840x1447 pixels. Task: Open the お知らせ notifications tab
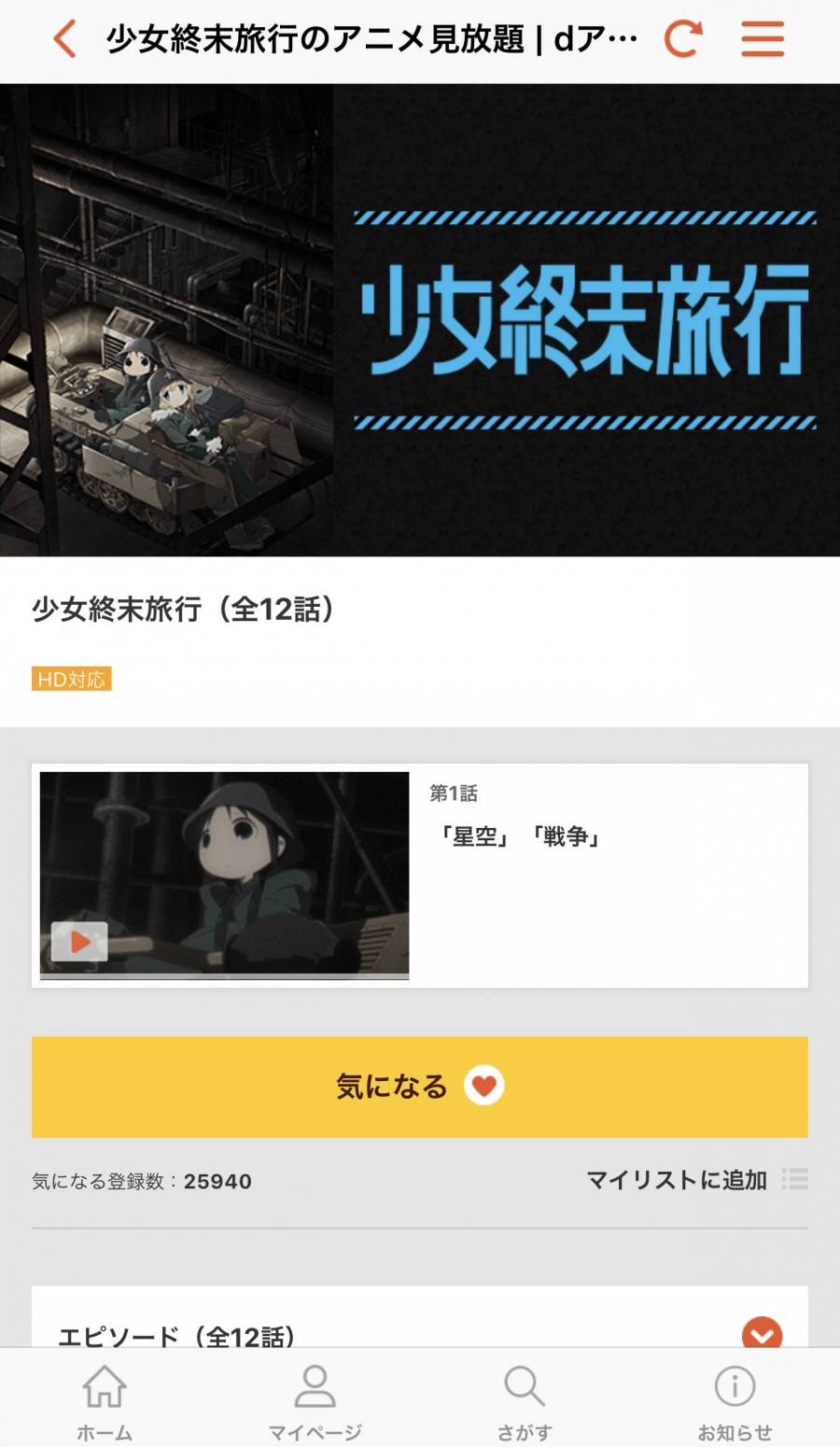coord(735,1400)
